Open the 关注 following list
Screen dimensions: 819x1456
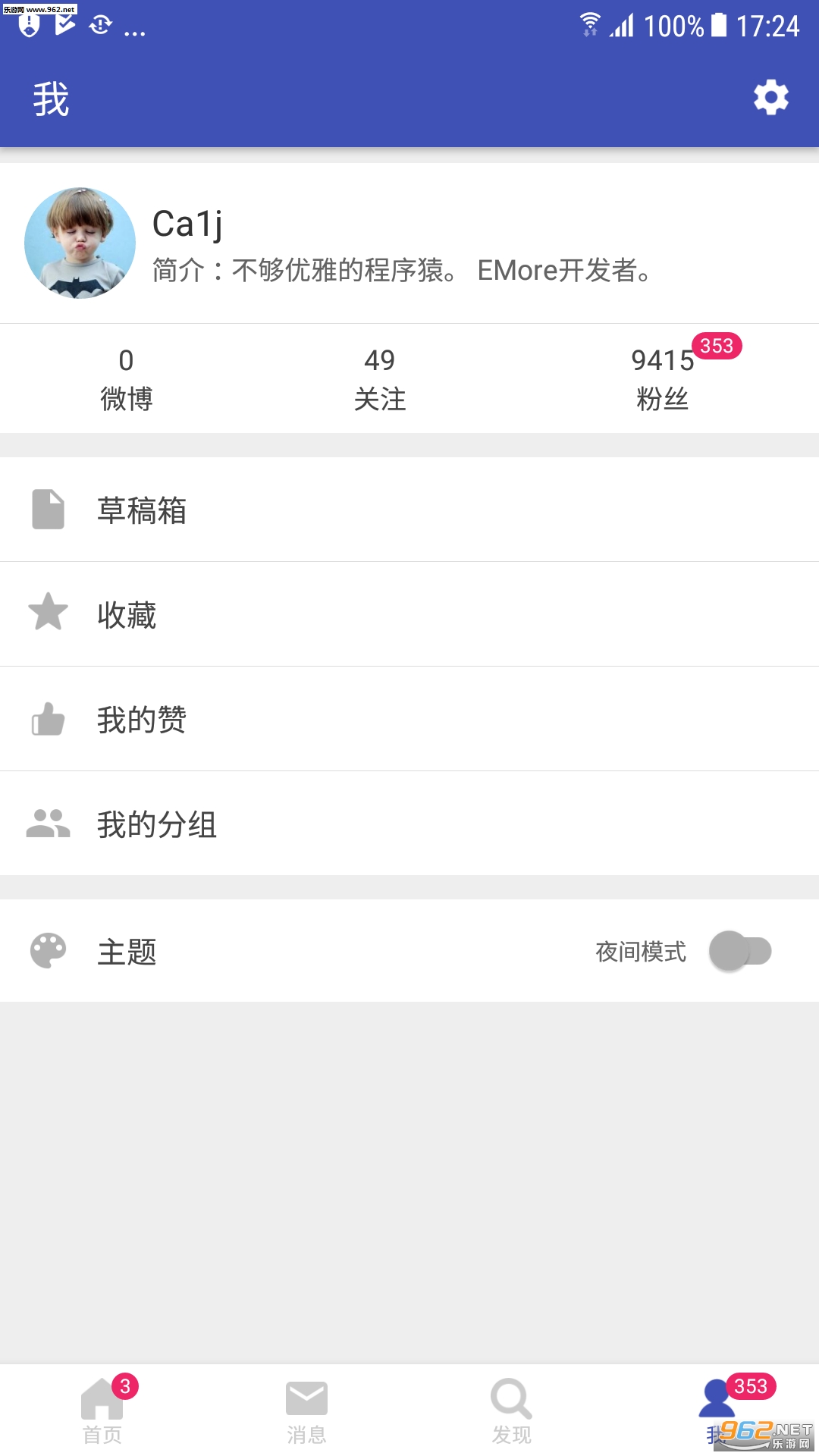pos(379,378)
